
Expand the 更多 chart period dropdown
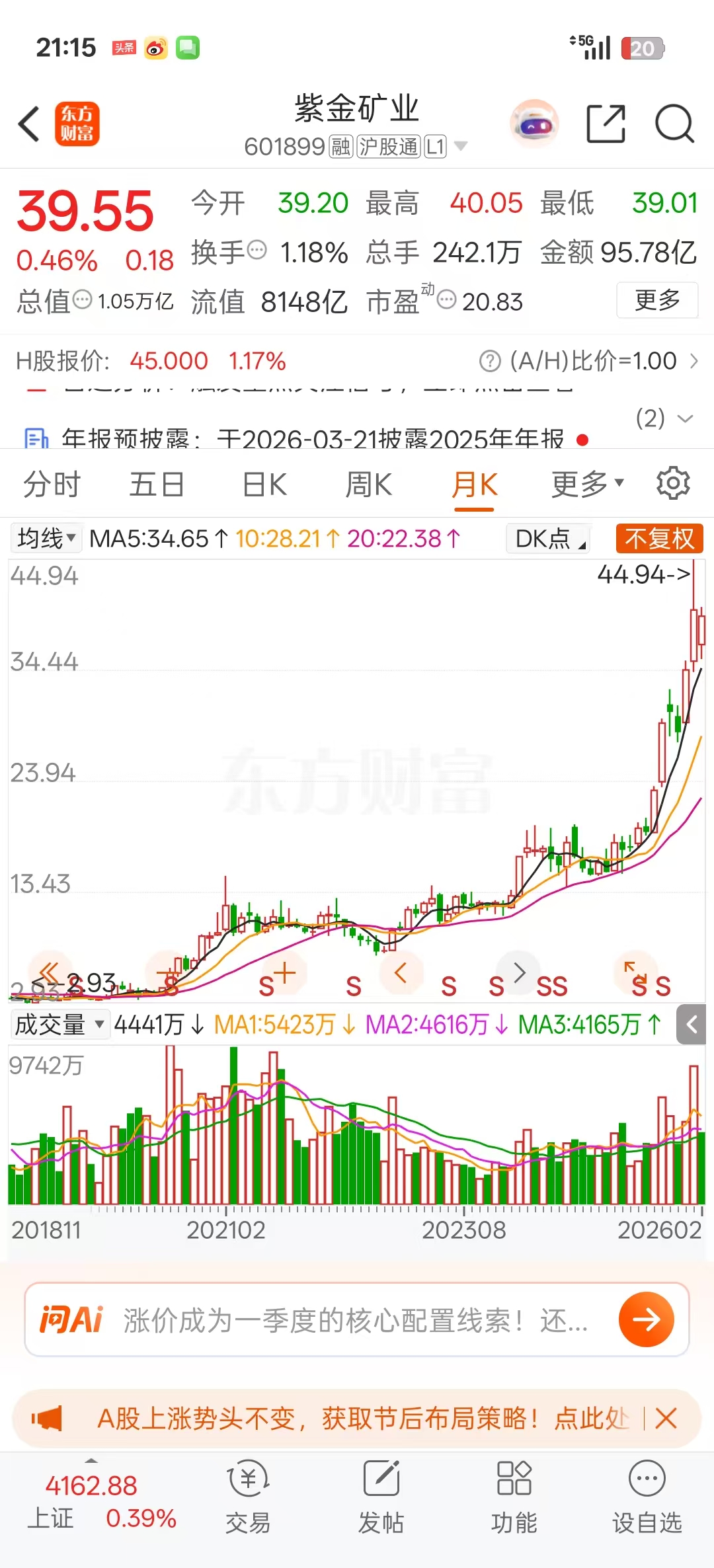click(x=587, y=485)
